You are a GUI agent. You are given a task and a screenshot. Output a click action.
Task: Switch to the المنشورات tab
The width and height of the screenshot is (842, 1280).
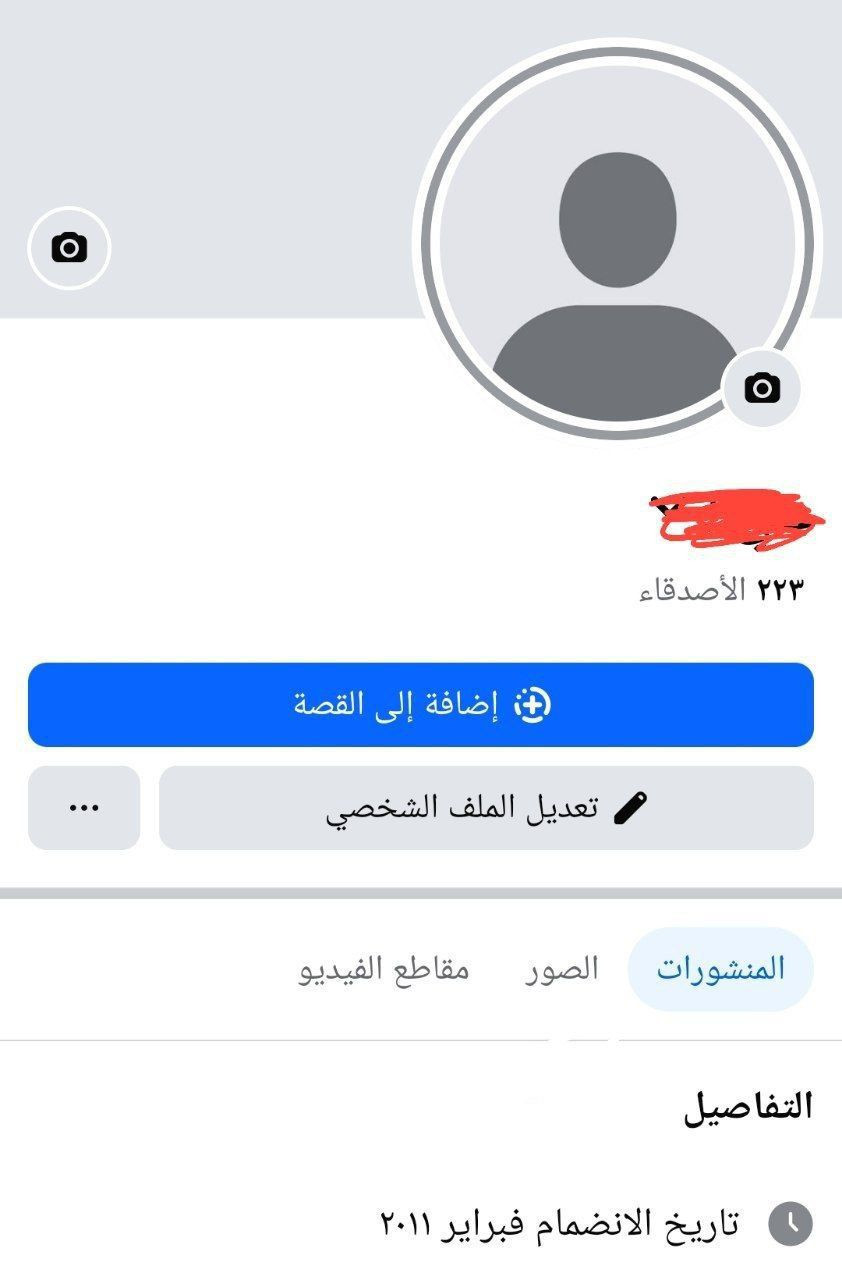pos(720,969)
